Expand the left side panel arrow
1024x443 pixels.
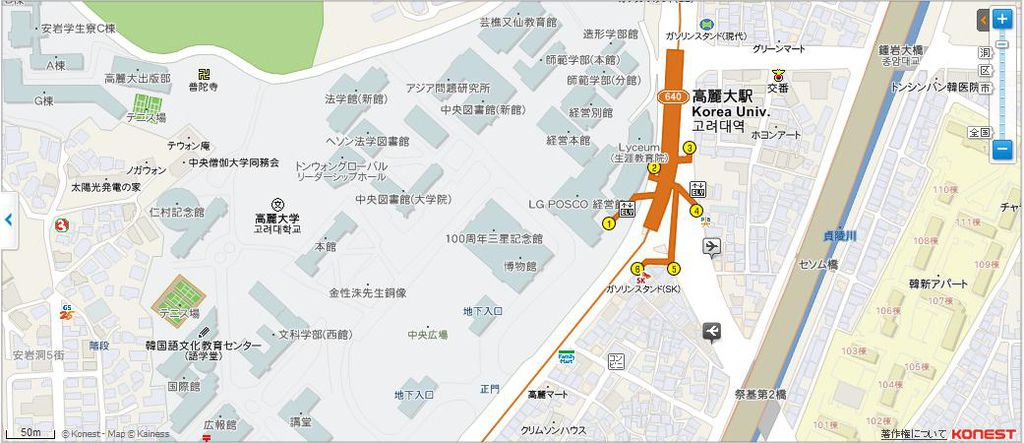(x=8, y=218)
